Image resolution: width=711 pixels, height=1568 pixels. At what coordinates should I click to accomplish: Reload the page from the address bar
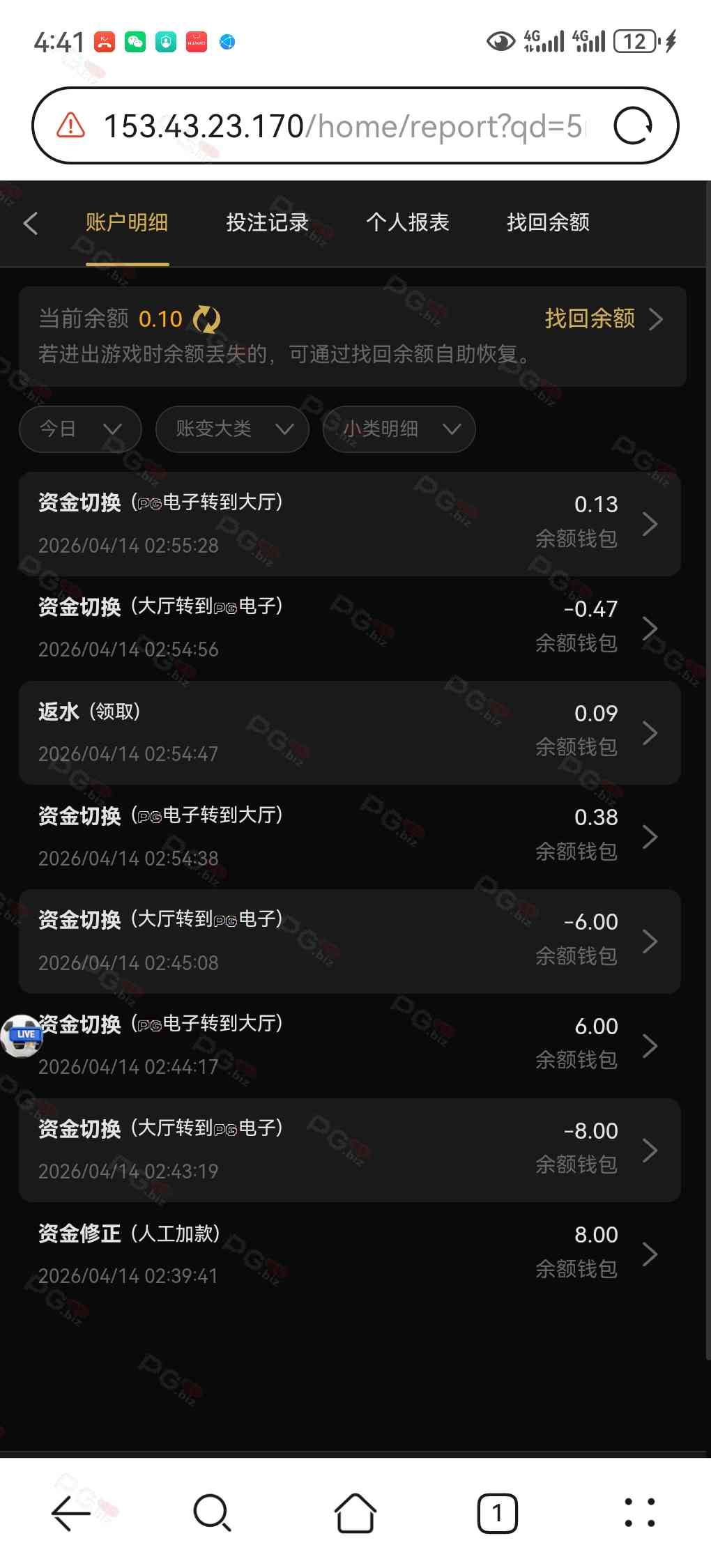click(632, 126)
